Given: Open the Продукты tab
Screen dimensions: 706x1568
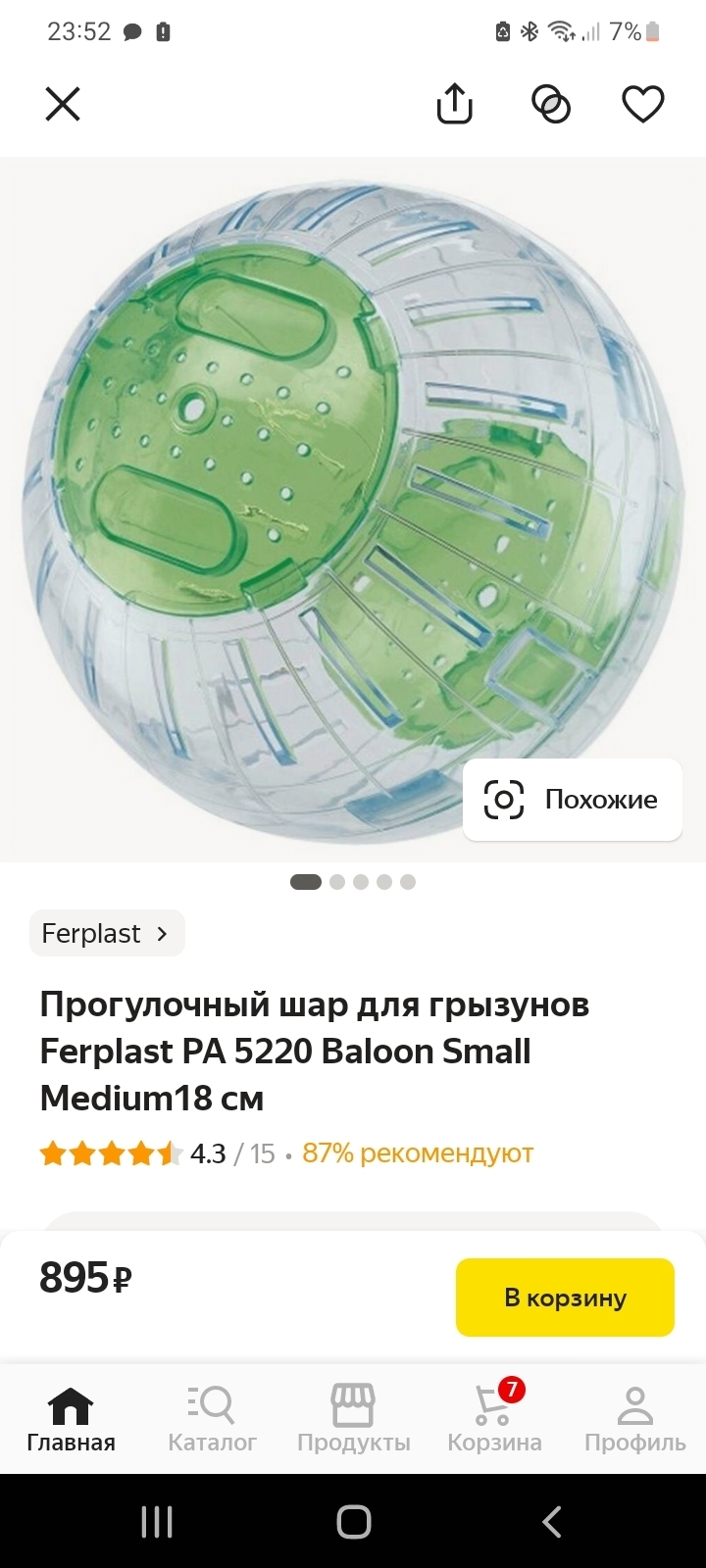Looking at the screenshot, I should [x=353, y=1418].
